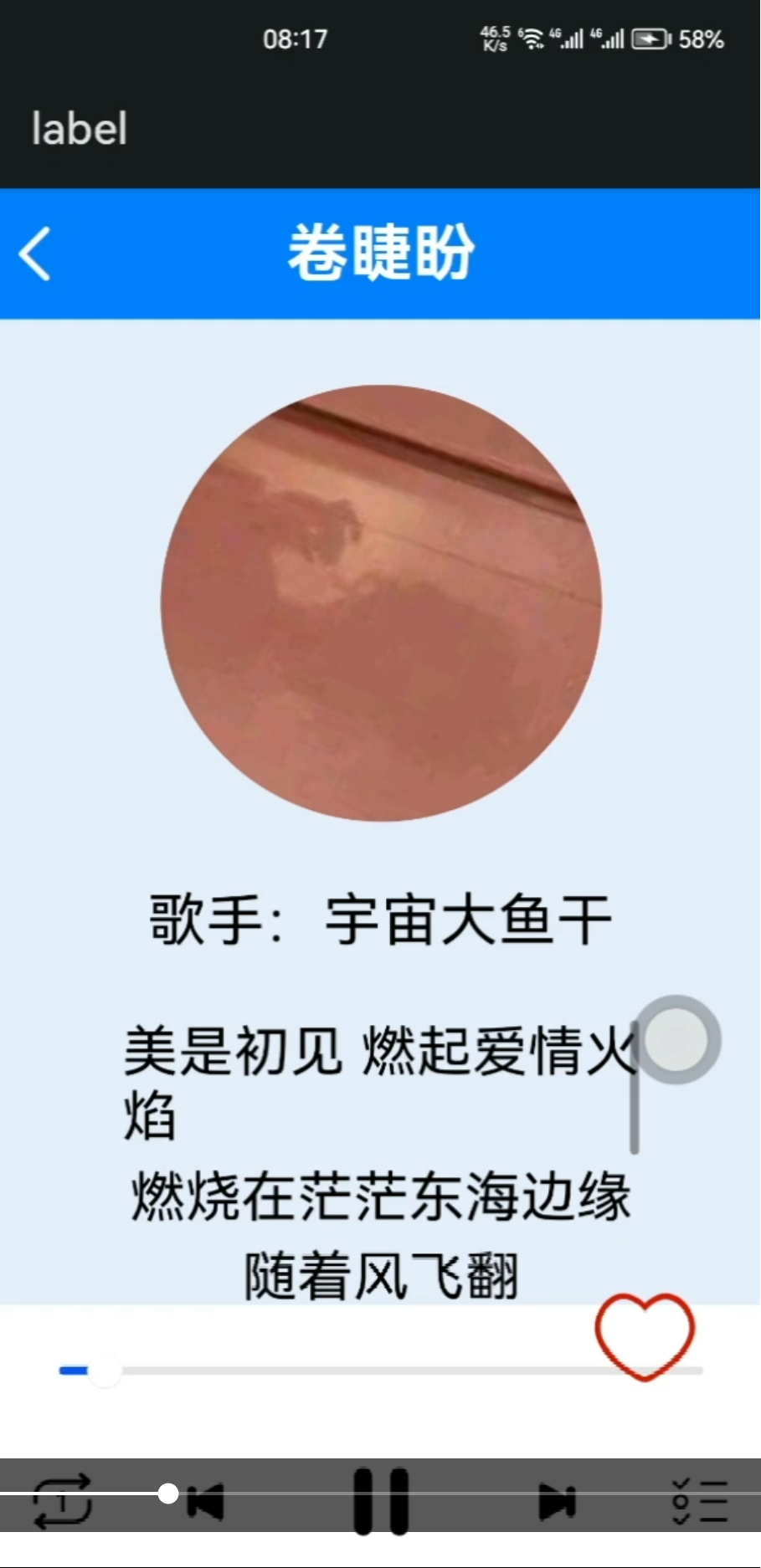Screen dimensions: 761x1568
Task: Pause the current song
Action: click(381, 1501)
